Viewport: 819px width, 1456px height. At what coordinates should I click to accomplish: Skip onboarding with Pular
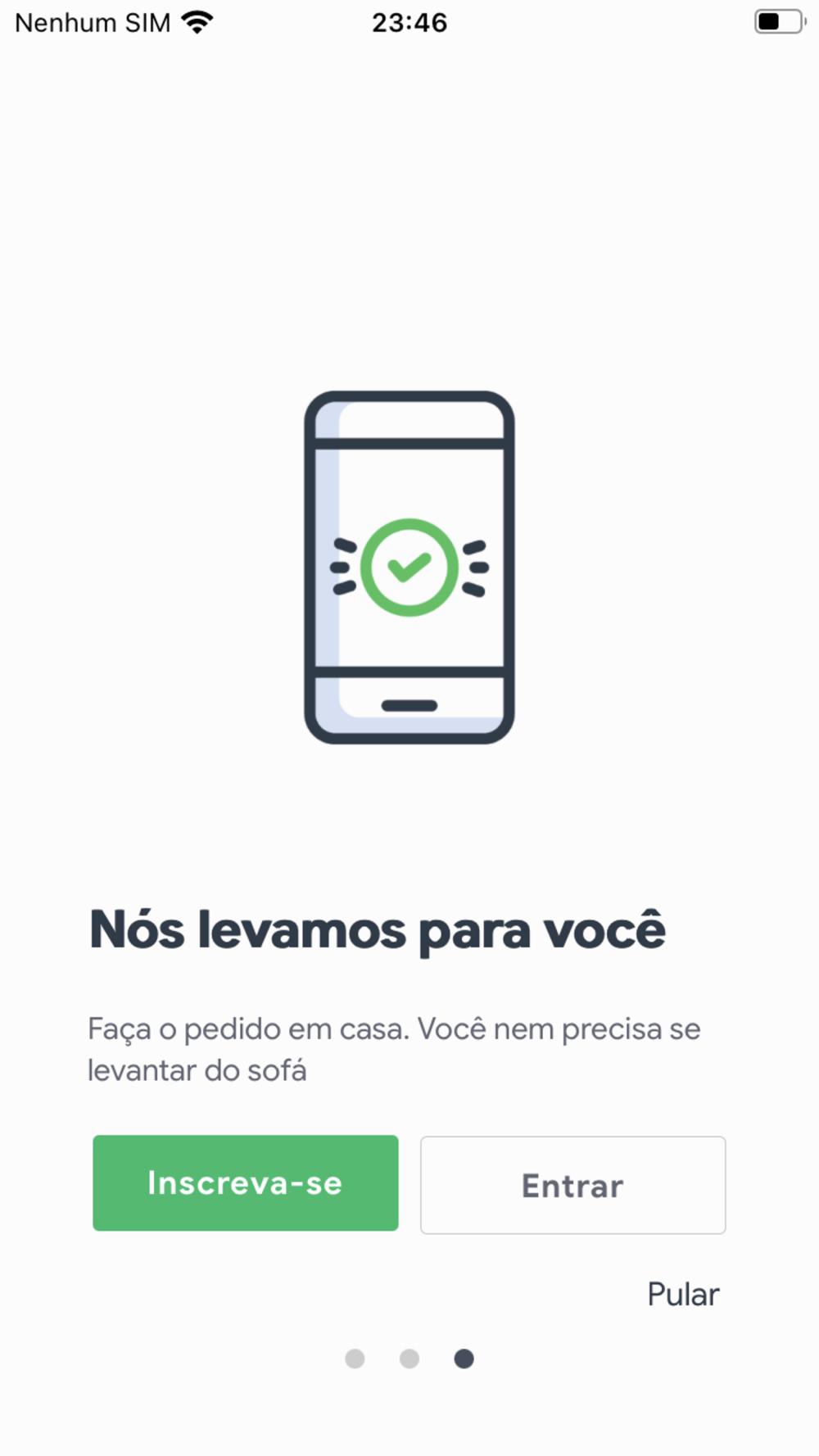point(683,1295)
